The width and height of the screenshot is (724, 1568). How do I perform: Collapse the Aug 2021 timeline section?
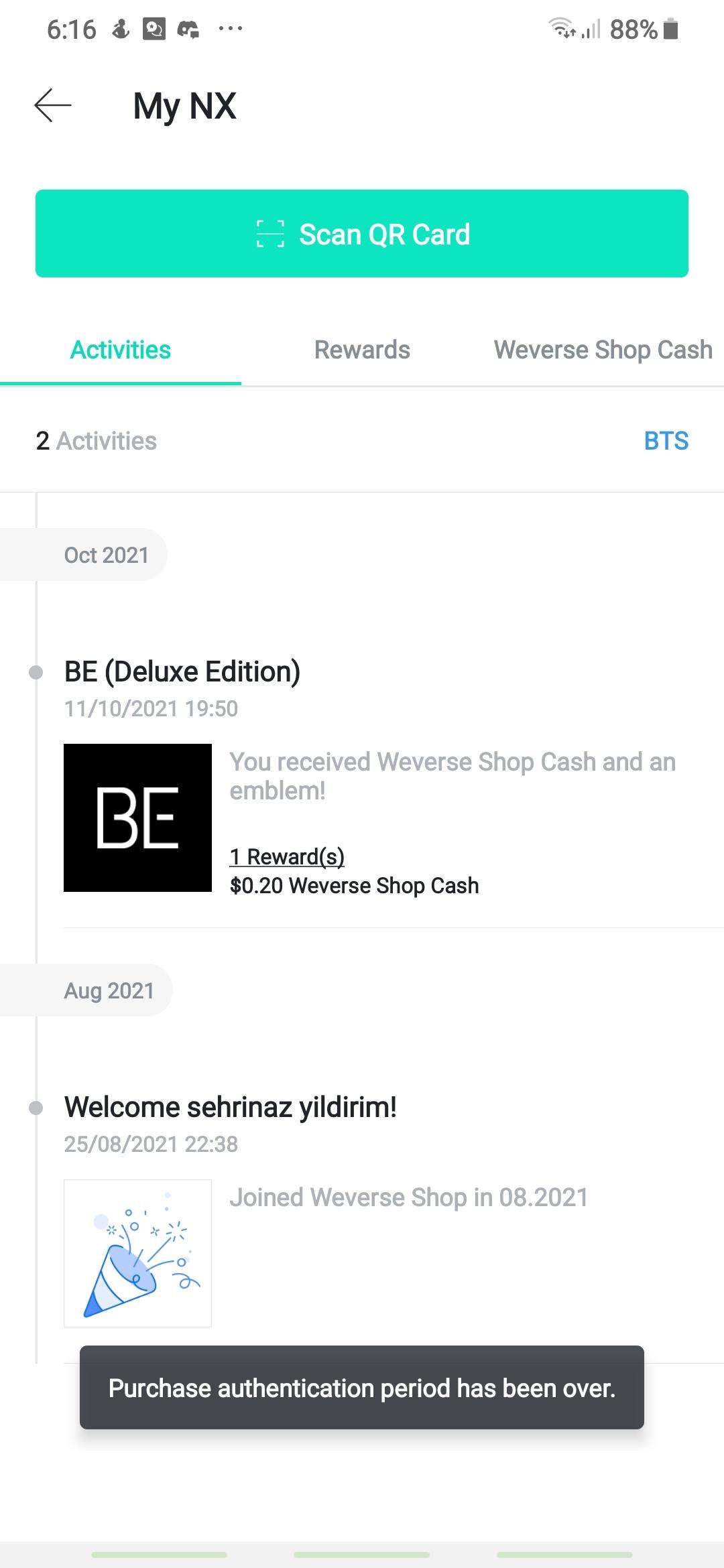point(109,990)
